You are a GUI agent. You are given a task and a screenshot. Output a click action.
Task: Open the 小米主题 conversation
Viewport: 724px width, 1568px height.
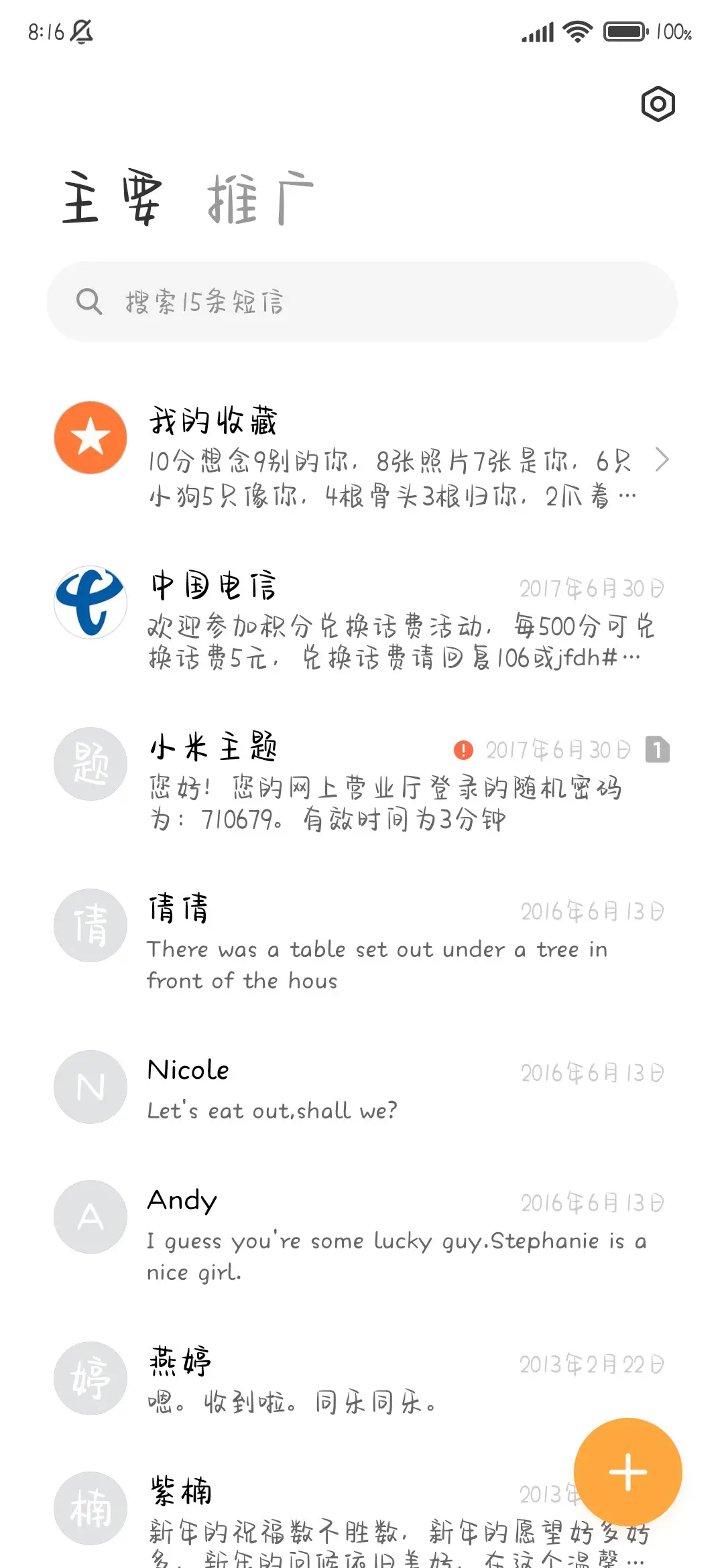pyautogui.click(x=362, y=781)
